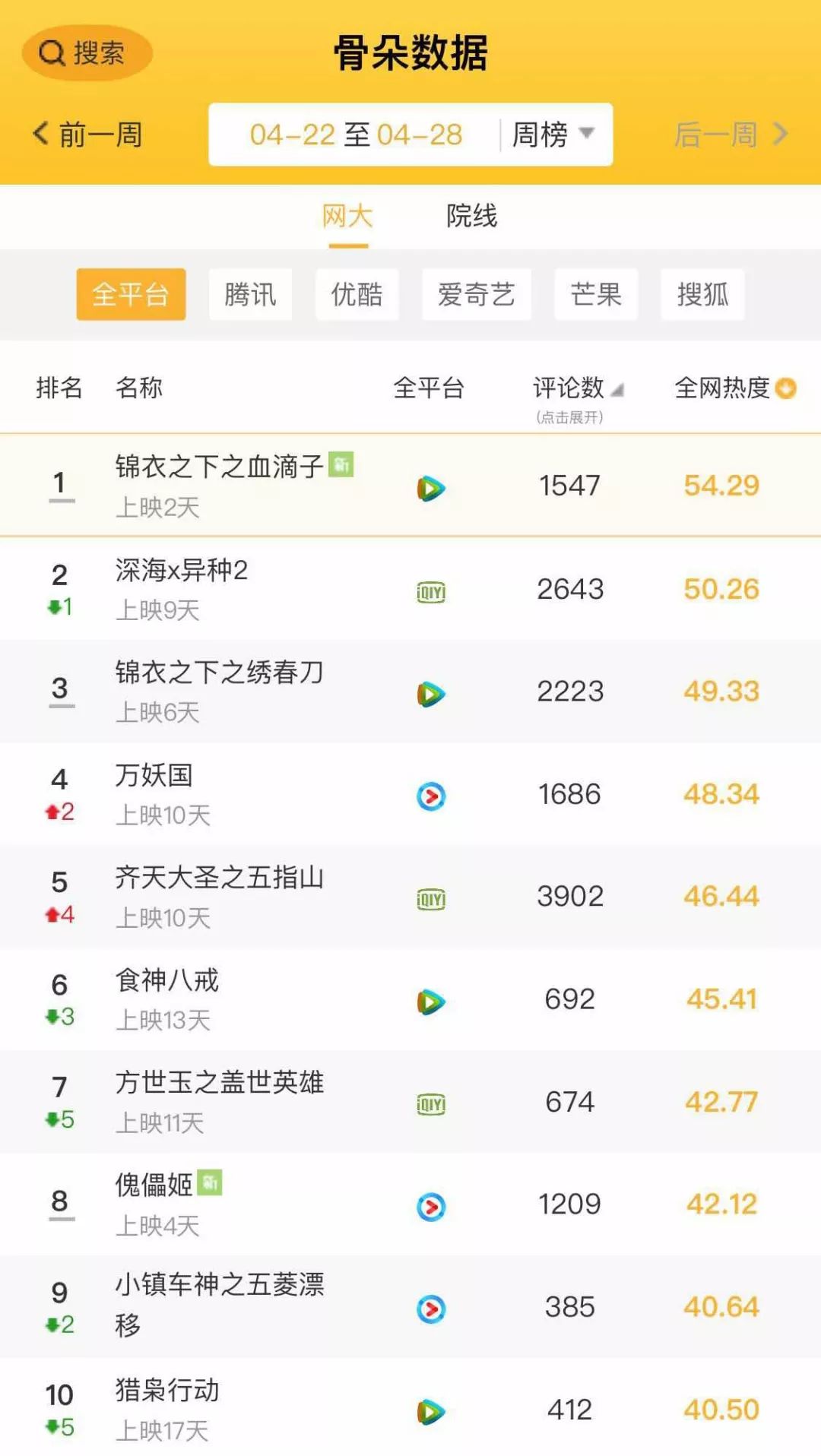
Task: Filter by 芒果 platform
Action: coord(596,294)
